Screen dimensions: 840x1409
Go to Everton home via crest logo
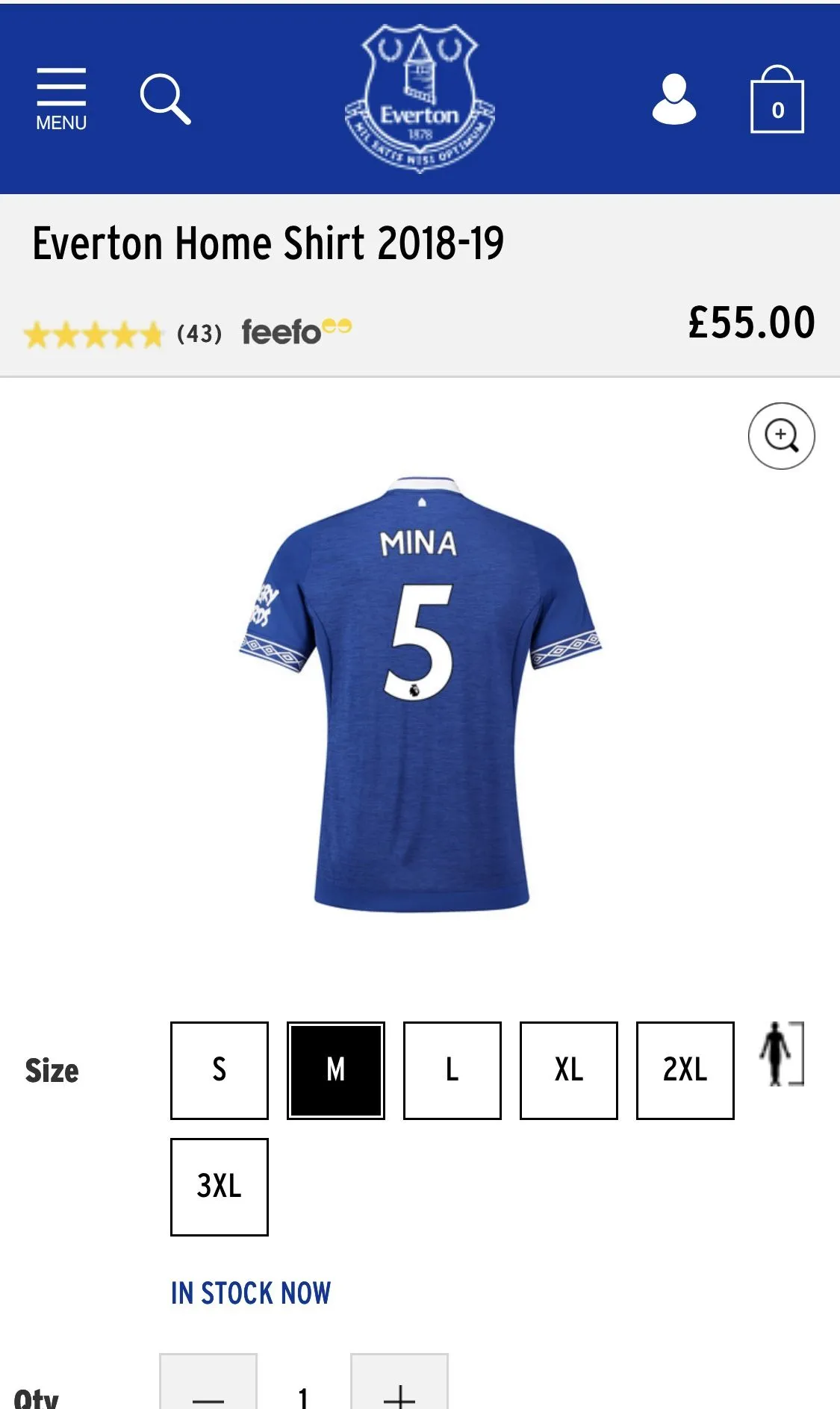[420, 99]
